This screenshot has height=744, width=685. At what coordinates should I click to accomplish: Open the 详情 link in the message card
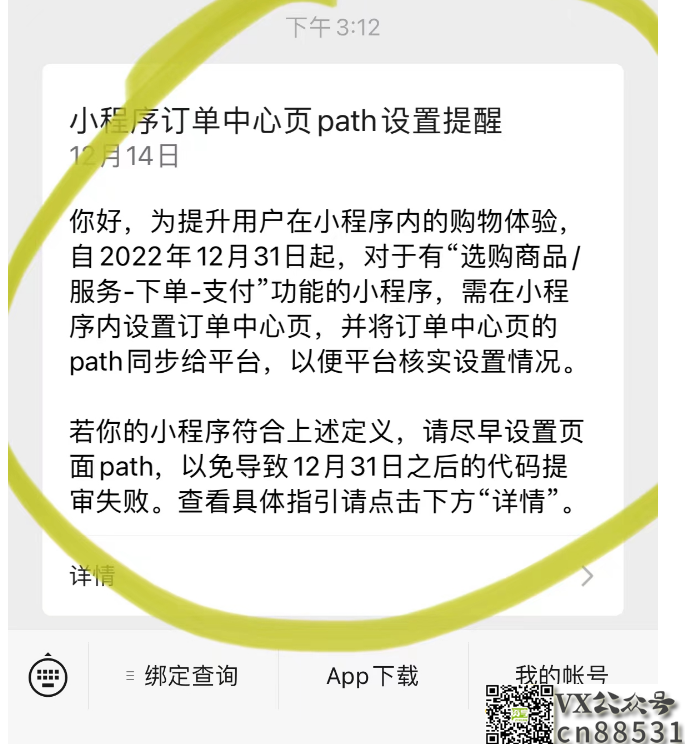pyautogui.click(x=332, y=576)
